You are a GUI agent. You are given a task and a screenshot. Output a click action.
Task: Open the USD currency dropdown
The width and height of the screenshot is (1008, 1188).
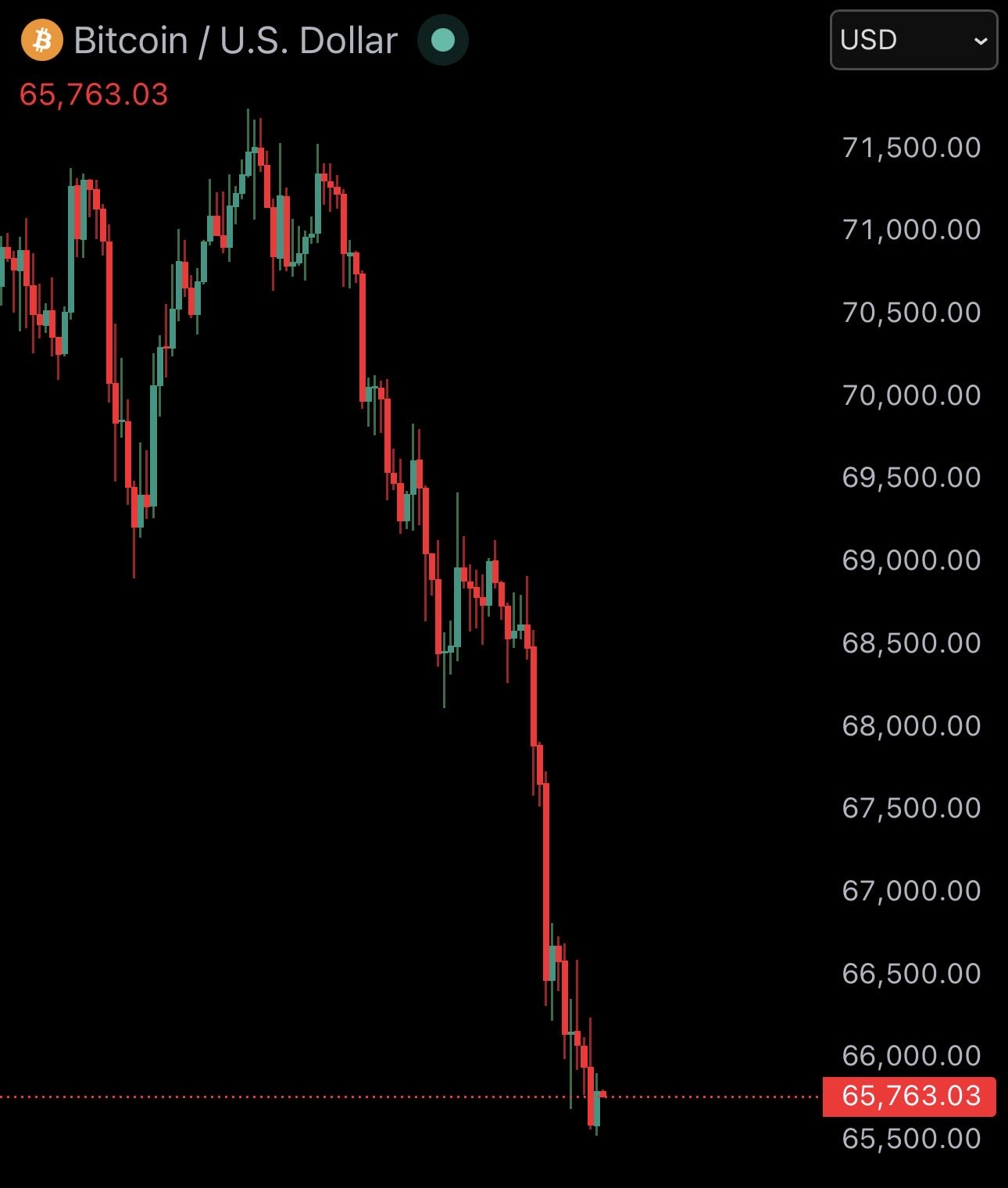(x=913, y=40)
